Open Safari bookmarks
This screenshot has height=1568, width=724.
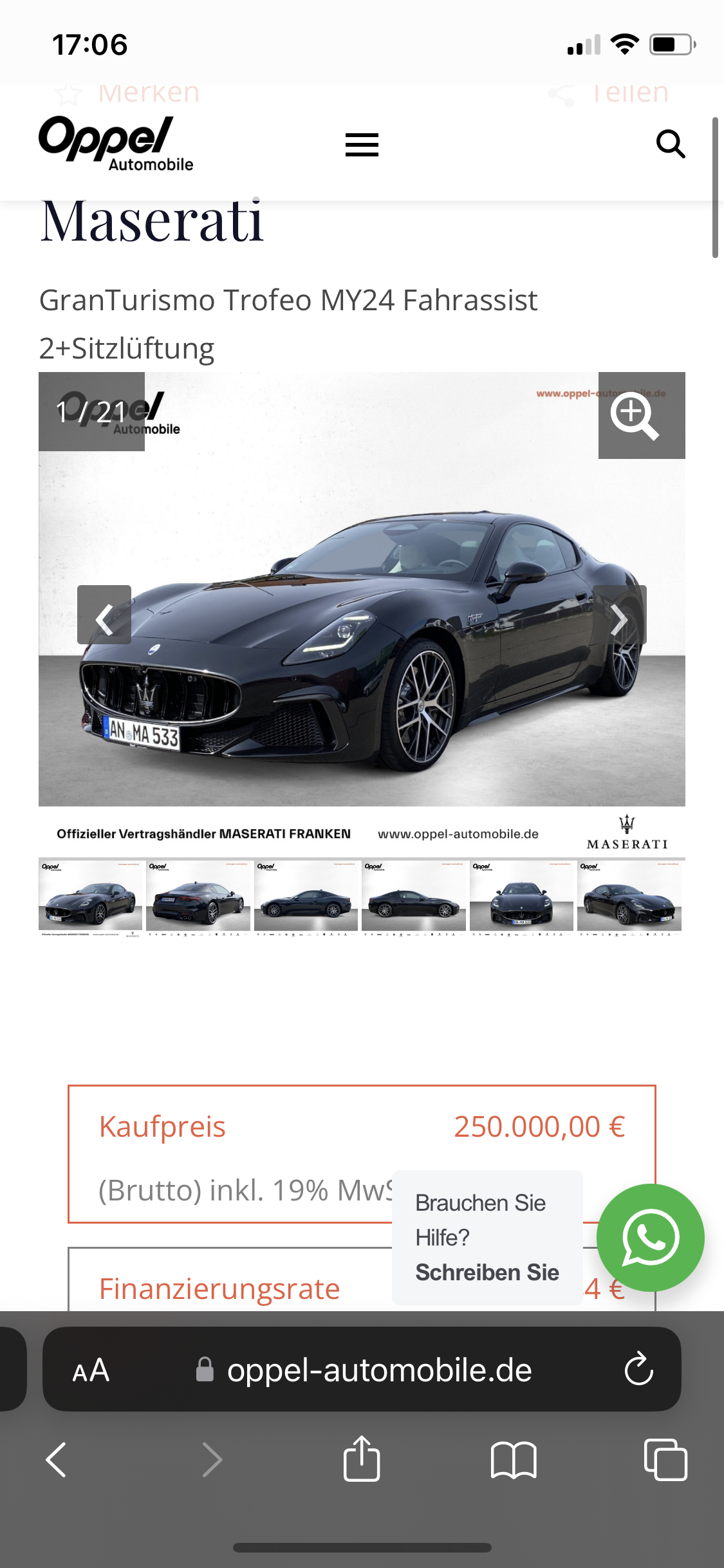[x=513, y=1459]
